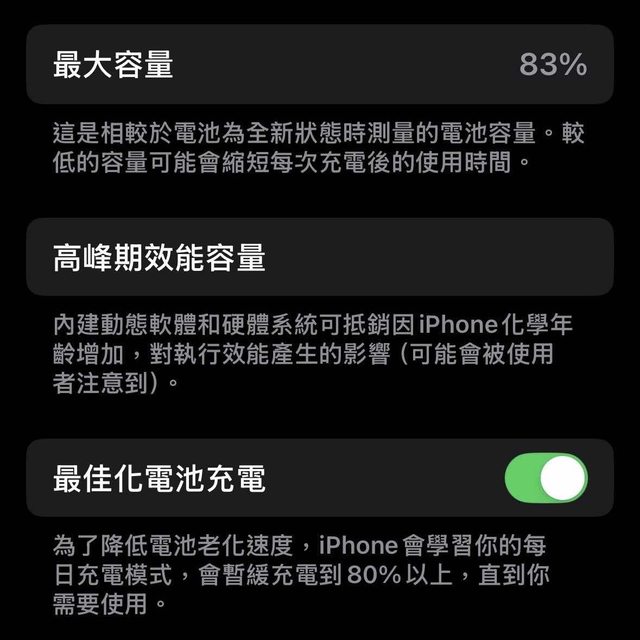Turn off the 最佳化電池充電 switch

coord(546,478)
